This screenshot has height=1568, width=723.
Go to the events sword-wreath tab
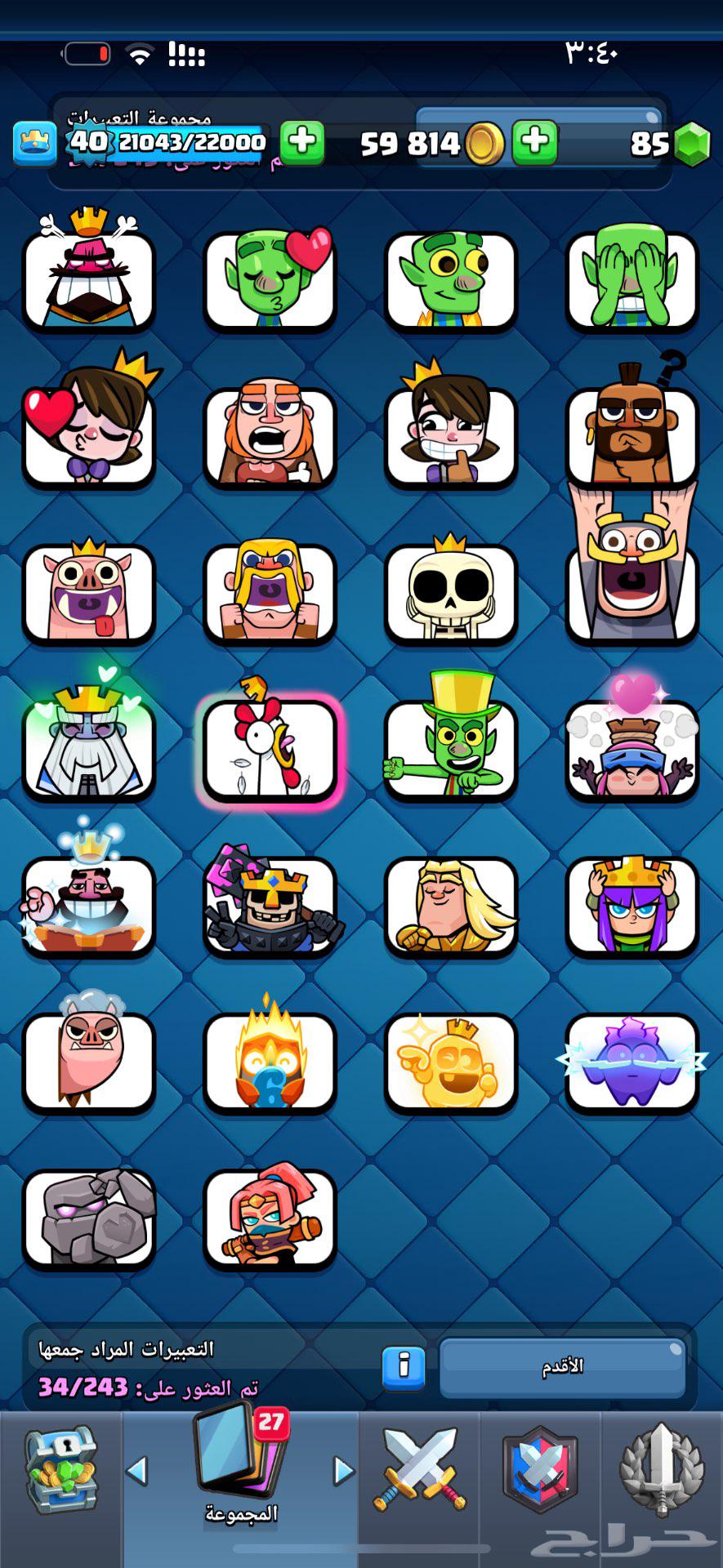(661, 1470)
